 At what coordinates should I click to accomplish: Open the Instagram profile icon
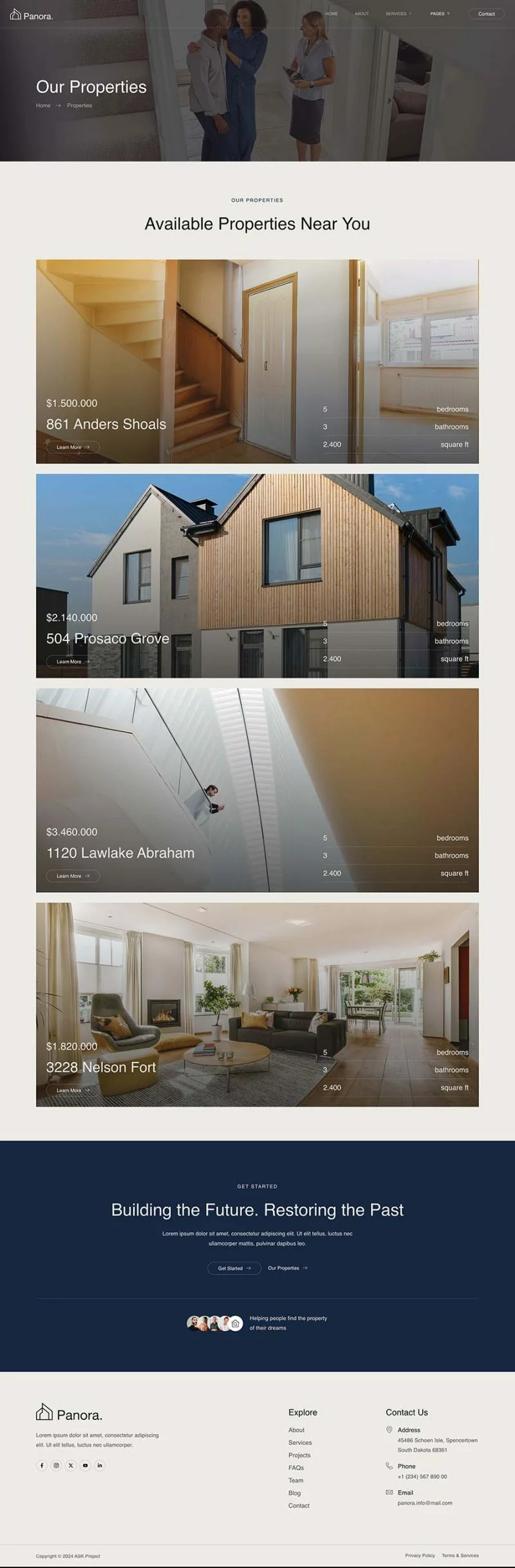tap(57, 1466)
